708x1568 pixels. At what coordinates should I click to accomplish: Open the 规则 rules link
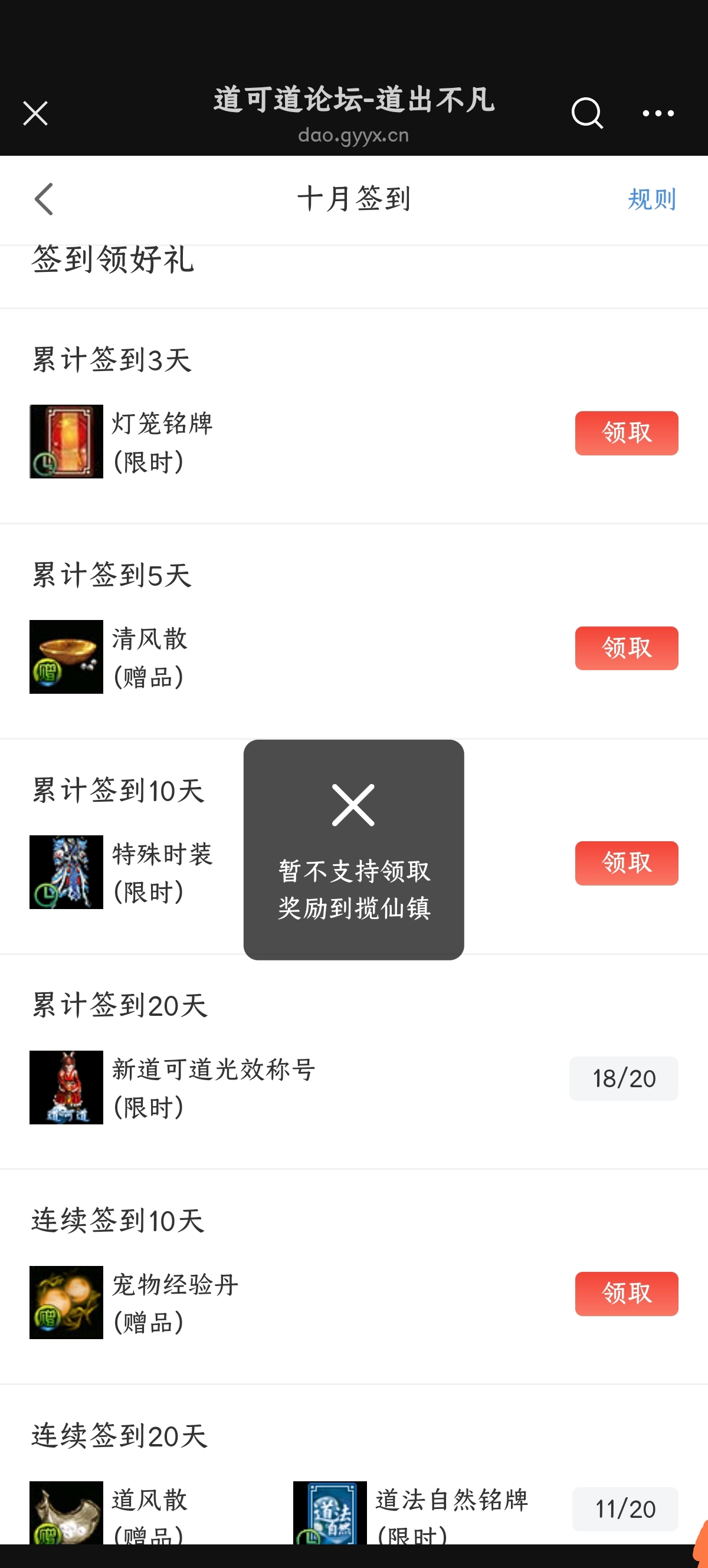coord(651,199)
